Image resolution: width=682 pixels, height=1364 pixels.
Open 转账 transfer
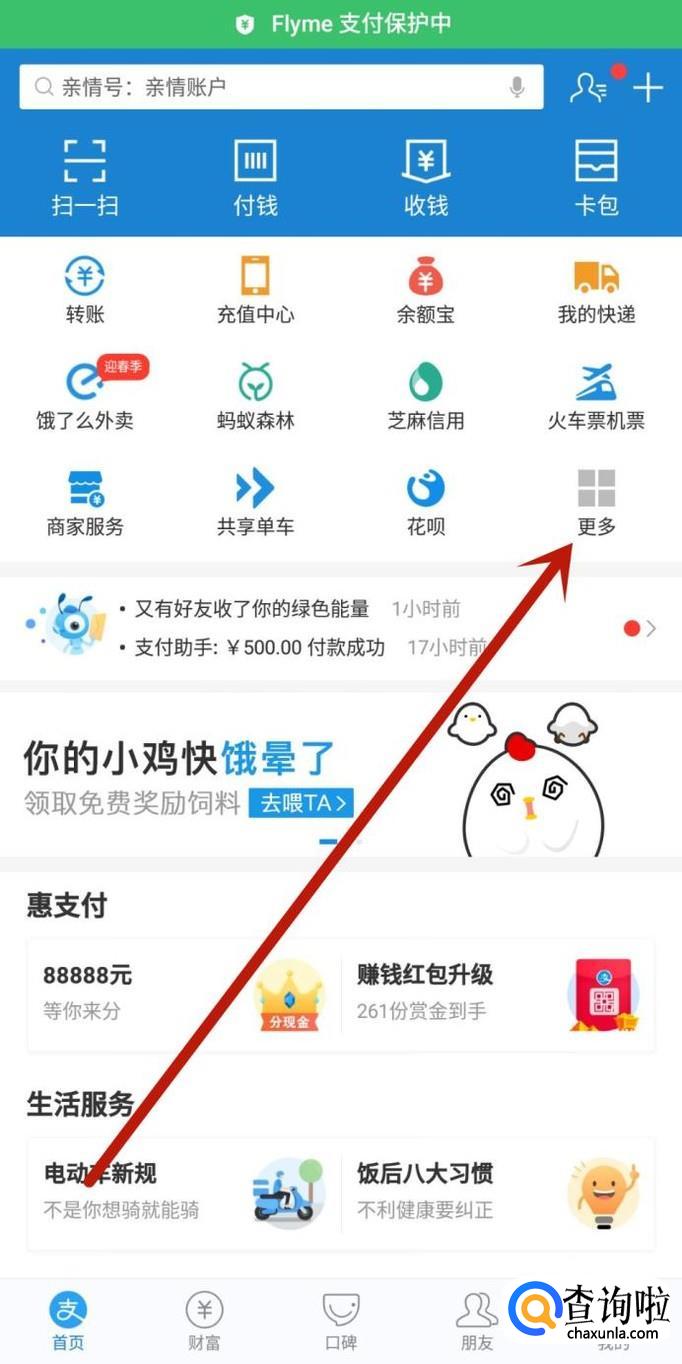coord(85,290)
